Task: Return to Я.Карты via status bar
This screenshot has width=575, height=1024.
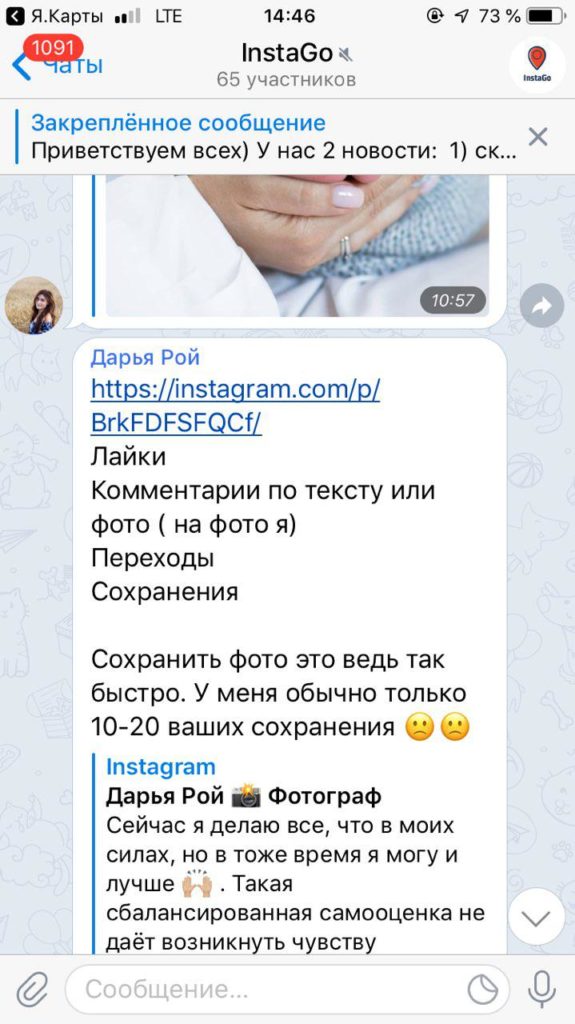Action: [x=54, y=16]
